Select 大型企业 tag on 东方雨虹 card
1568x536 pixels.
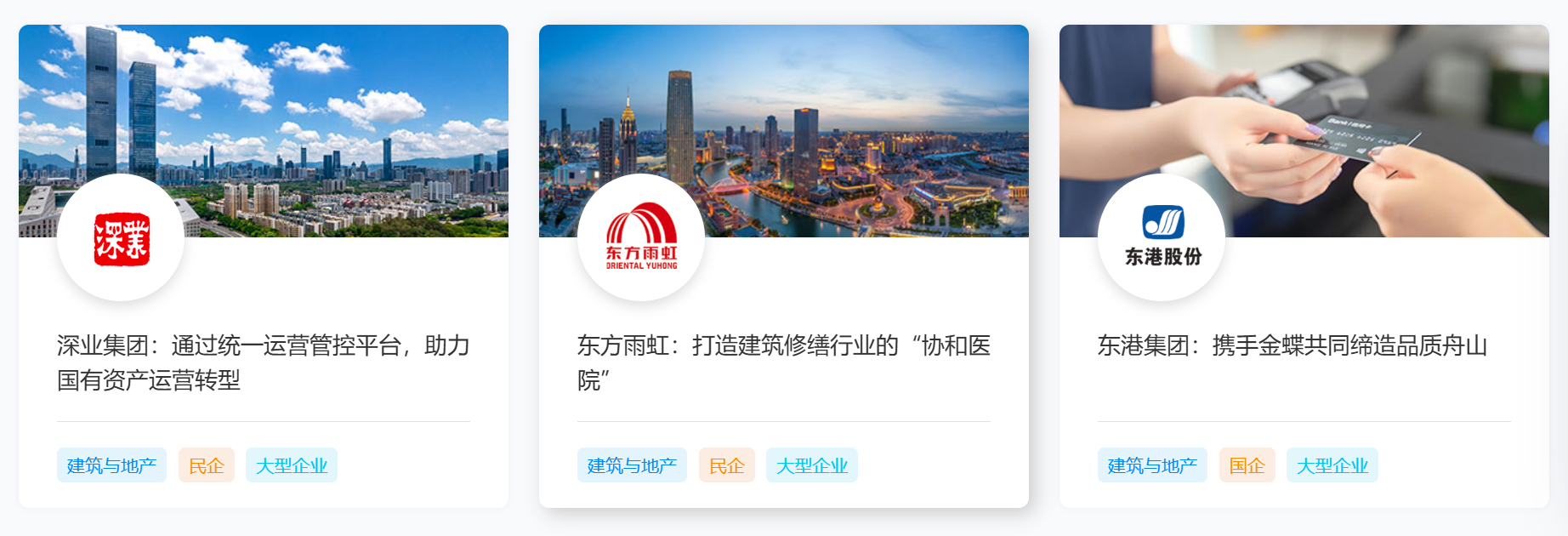(x=812, y=465)
